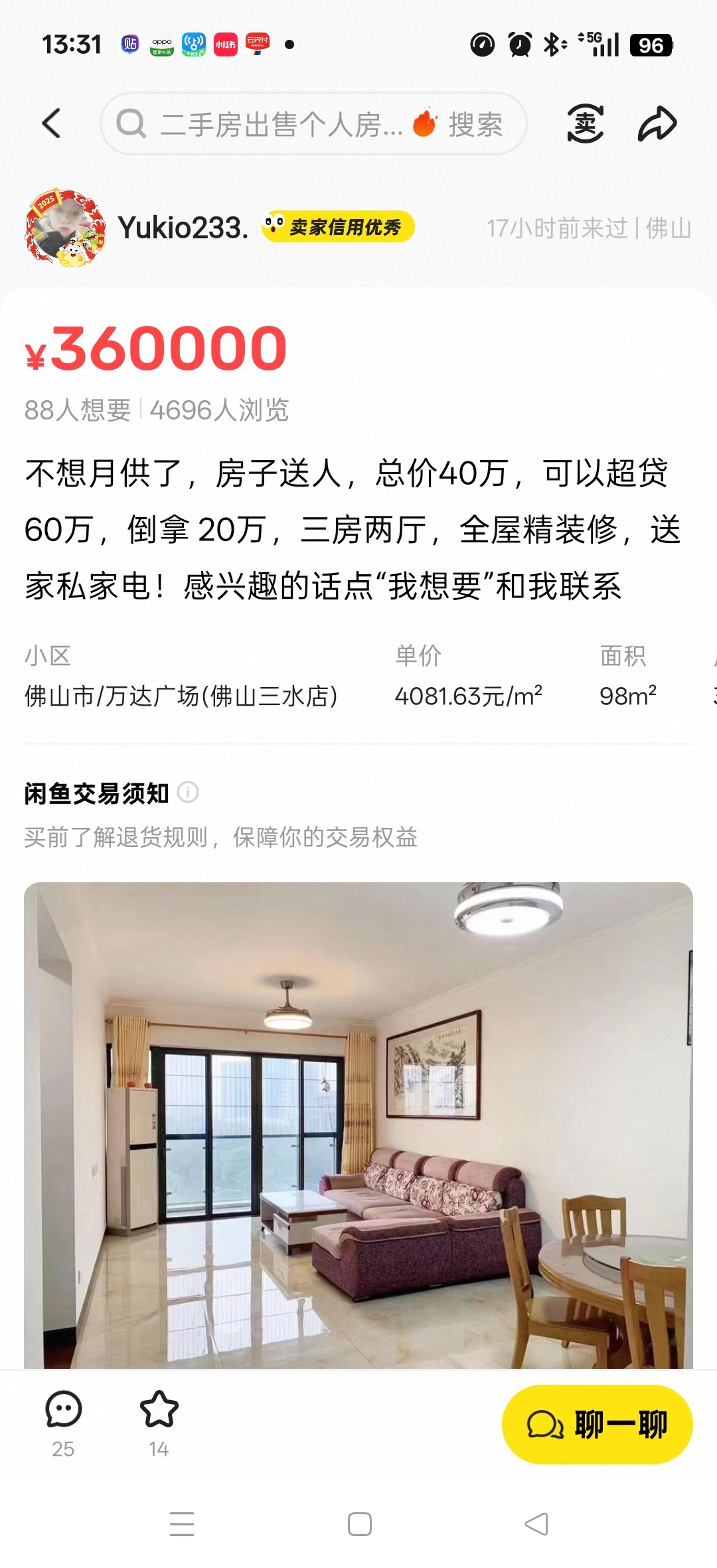Start a chat via 聊一聊

[x=597, y=1424]
